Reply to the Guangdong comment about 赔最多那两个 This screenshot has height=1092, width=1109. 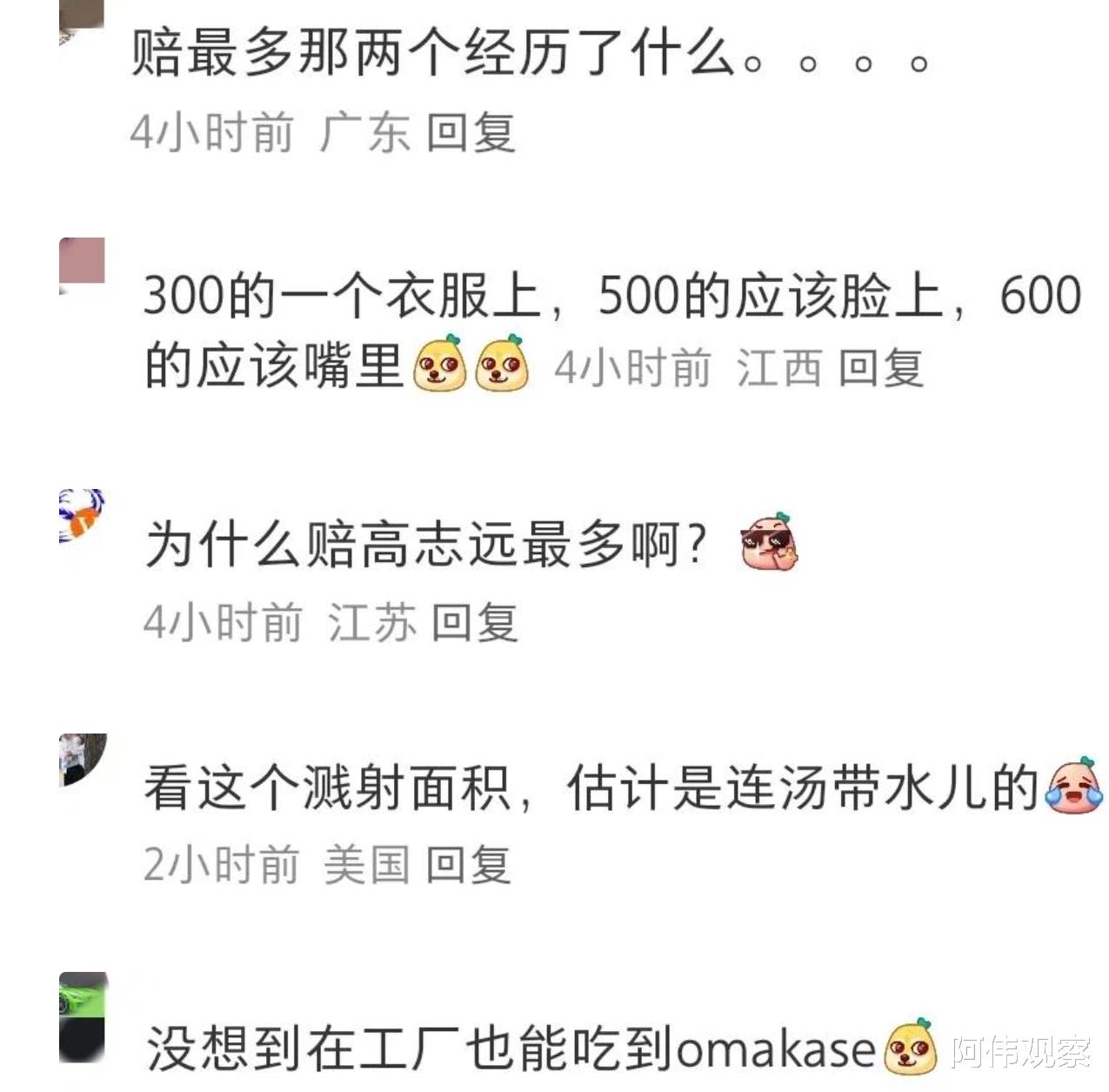pyautogui.click(x=471, y=133)
